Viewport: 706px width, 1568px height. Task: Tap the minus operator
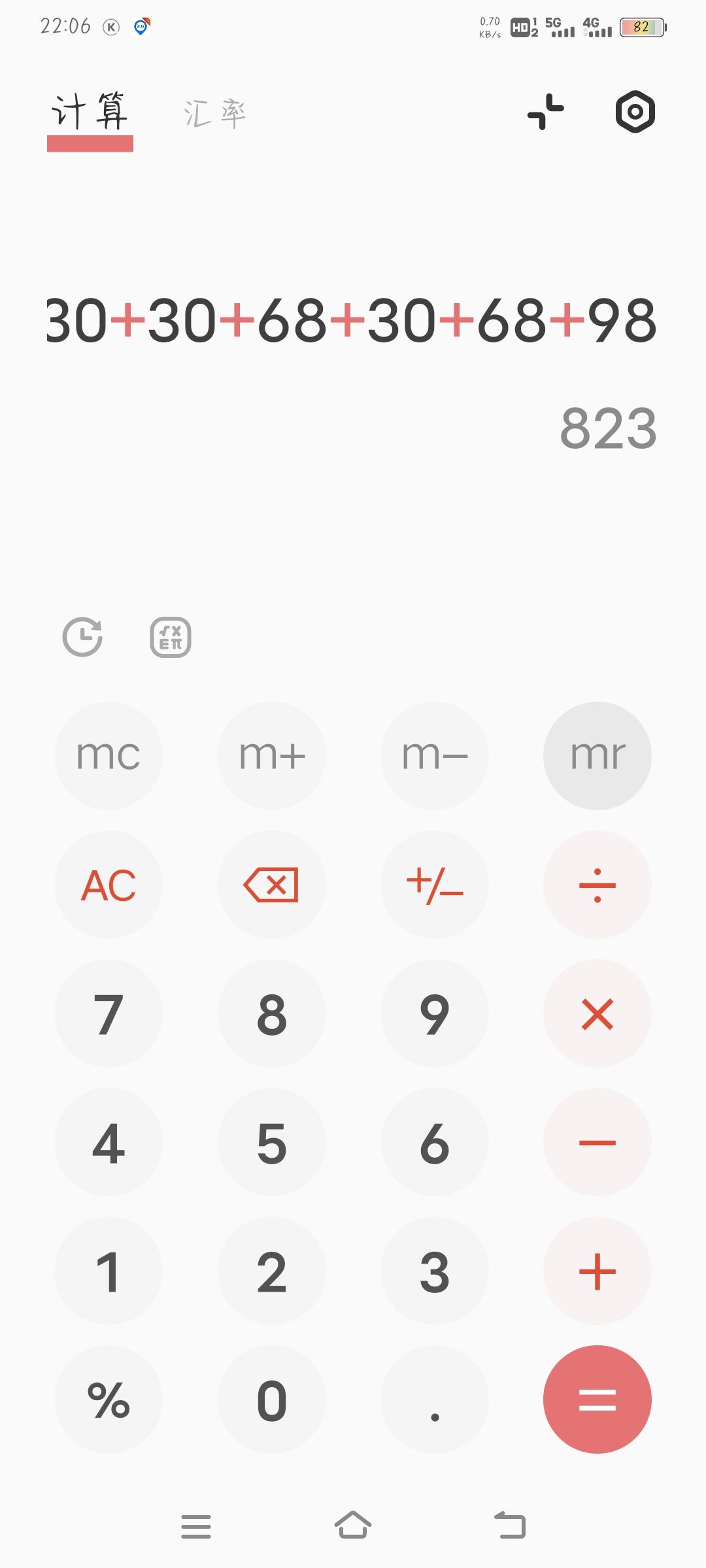597,1143
